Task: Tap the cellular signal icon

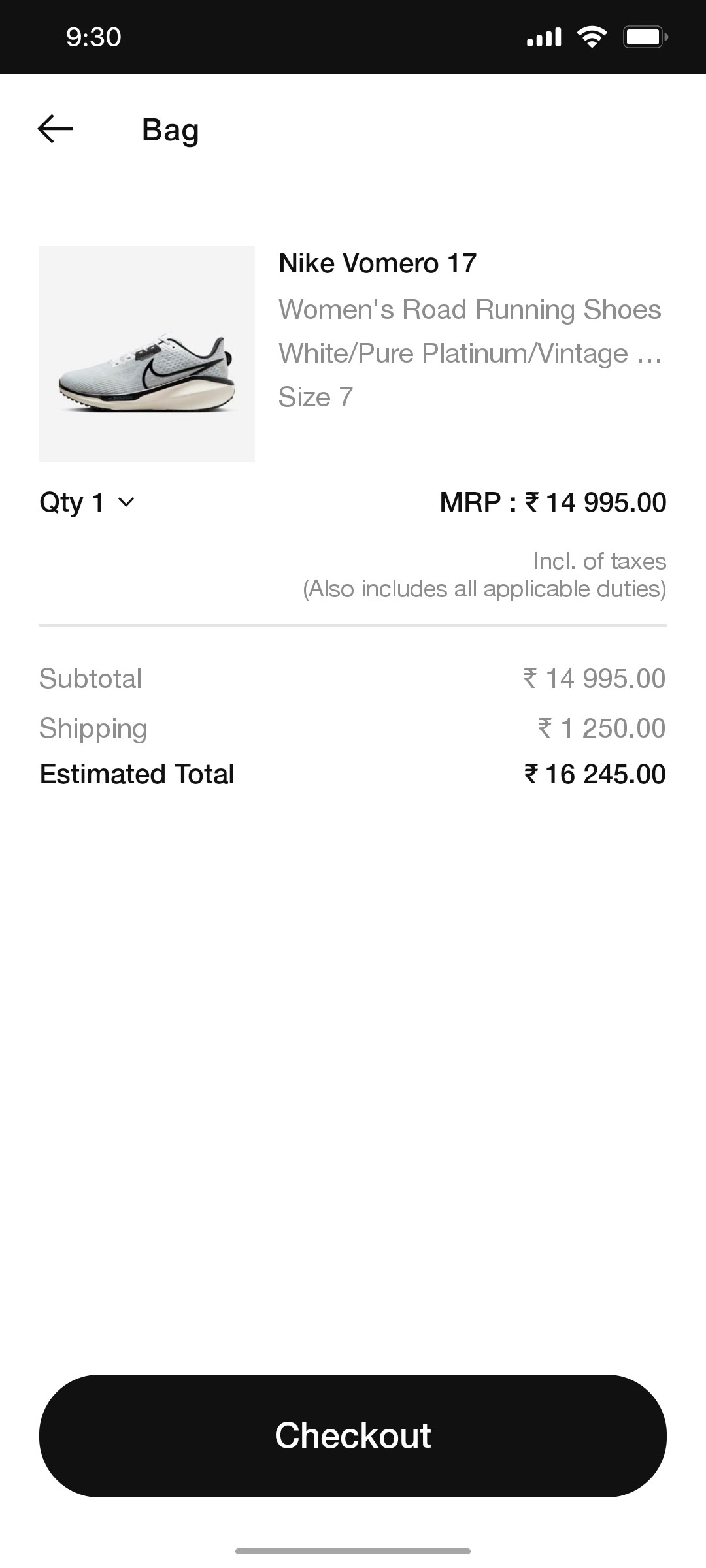Action: point(544,37)
